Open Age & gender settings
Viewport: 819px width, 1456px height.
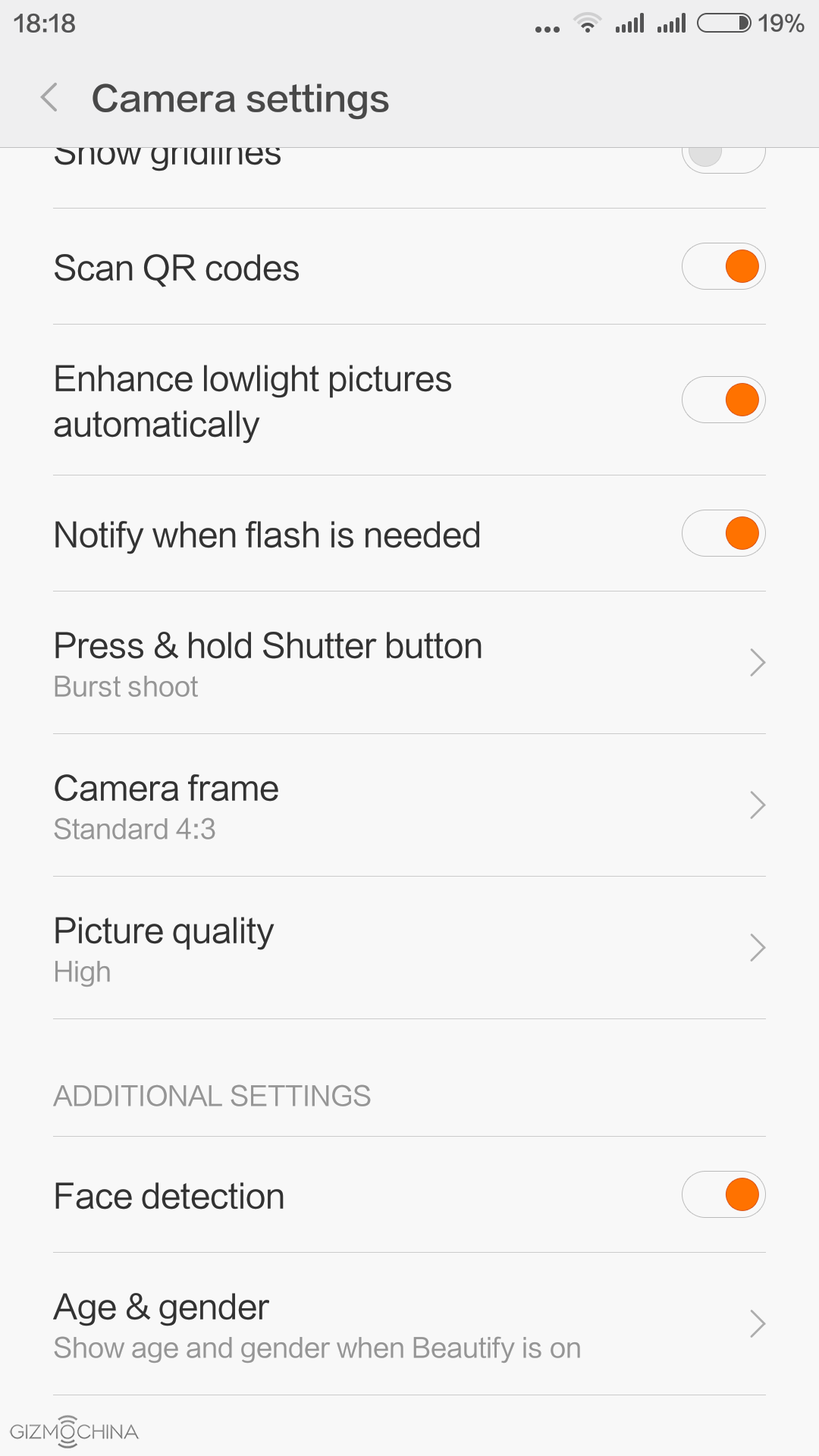pos(409,1324)
